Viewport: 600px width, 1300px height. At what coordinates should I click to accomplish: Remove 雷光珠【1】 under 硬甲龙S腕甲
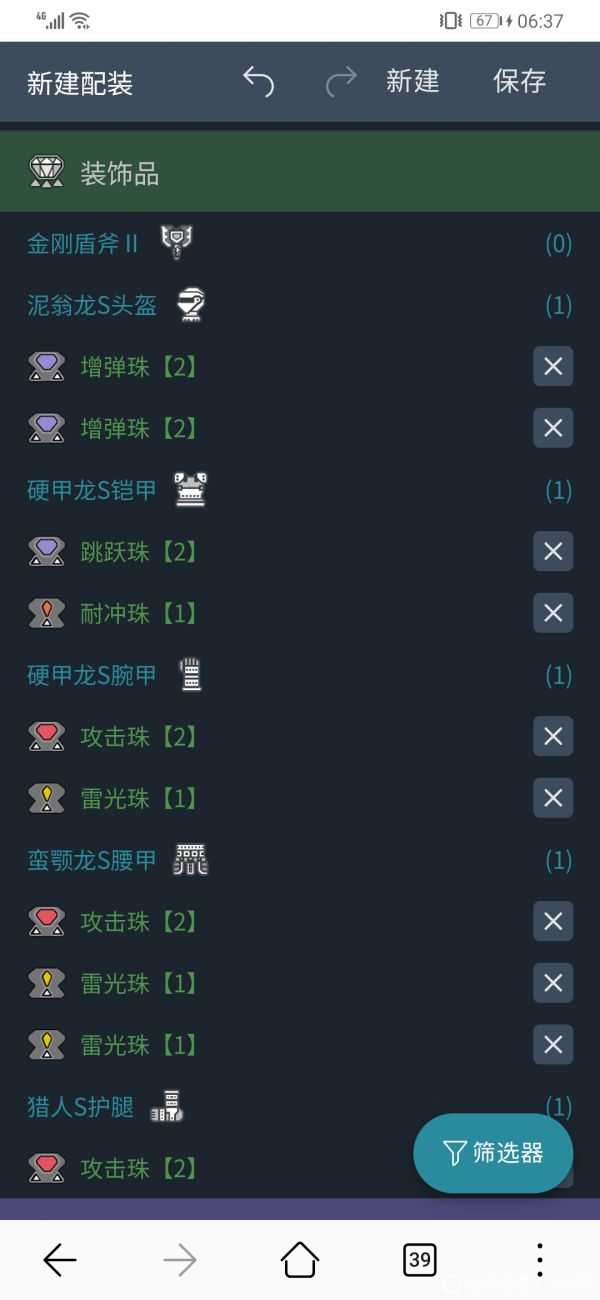pyautogui.click(x=552, y=798)
